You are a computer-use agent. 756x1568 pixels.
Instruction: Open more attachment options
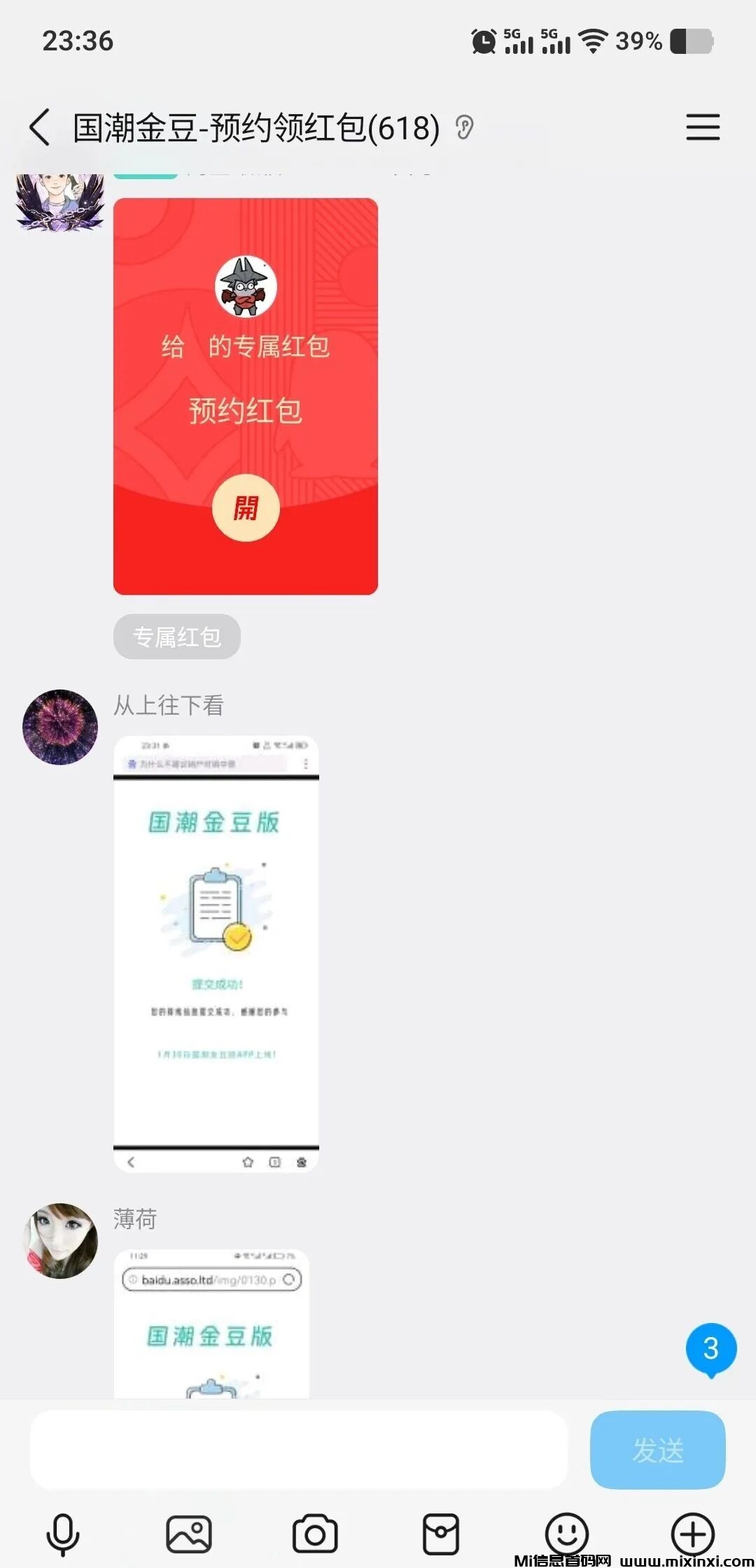(x=693, y=1534)
